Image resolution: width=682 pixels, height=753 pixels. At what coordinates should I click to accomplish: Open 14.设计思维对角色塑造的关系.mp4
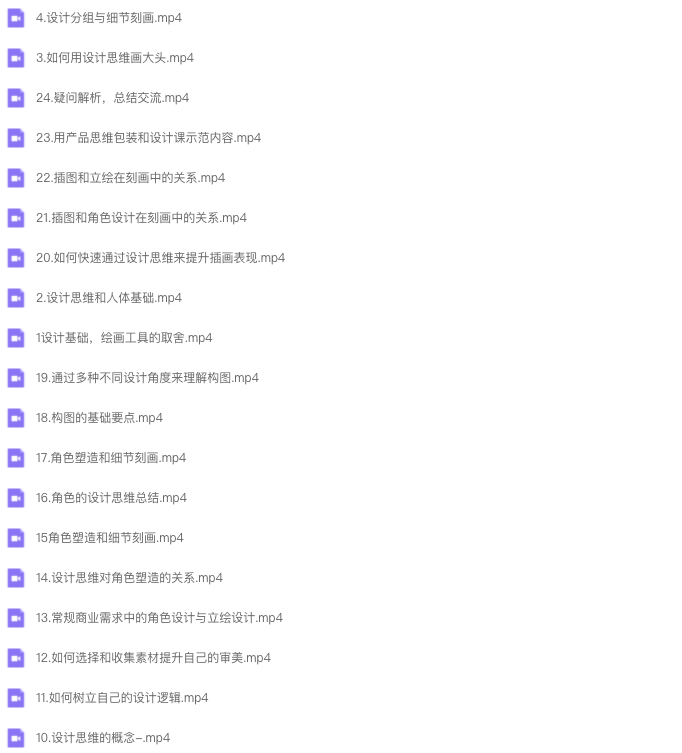pyautogui.click(x=129, y=578)
